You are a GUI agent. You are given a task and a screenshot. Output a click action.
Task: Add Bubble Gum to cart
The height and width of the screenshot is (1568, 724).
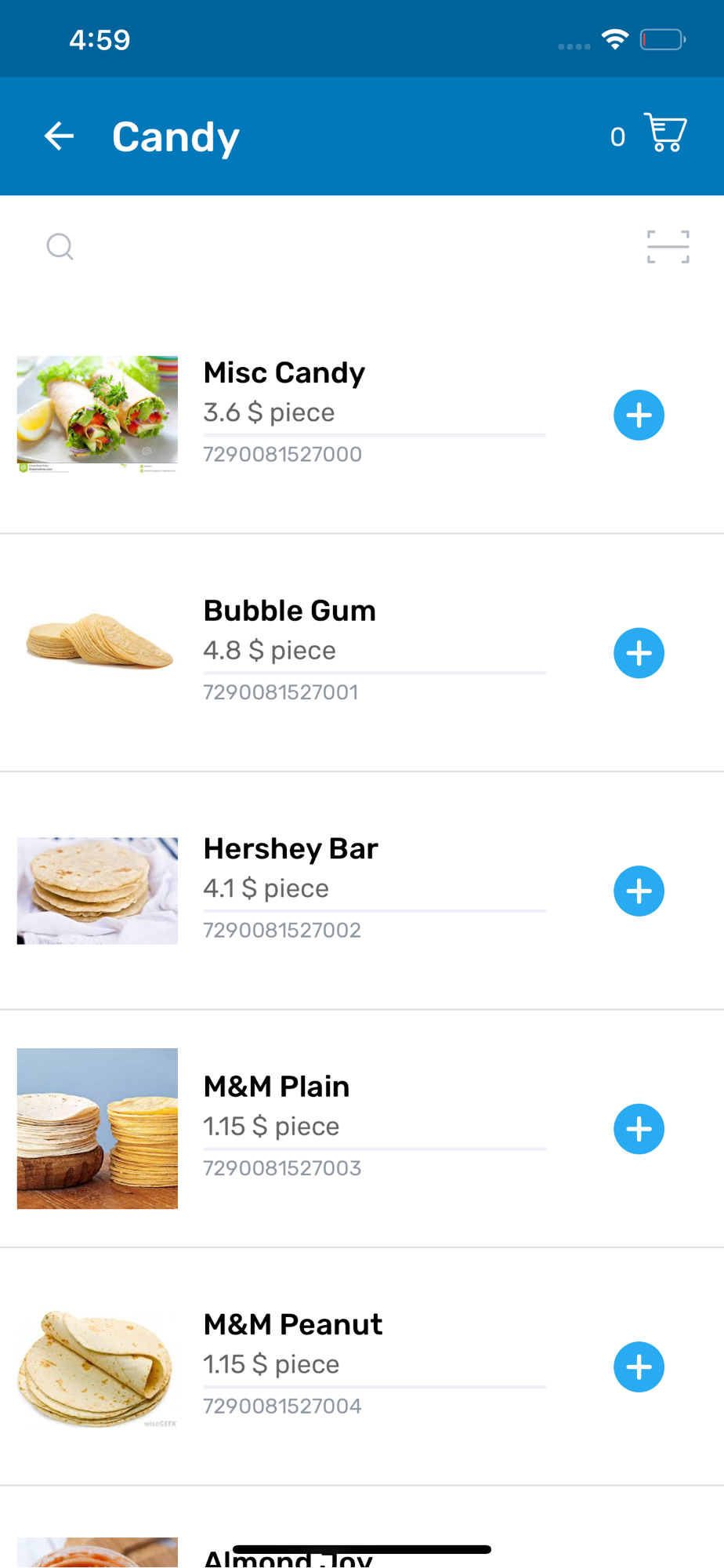coord(639,653)
